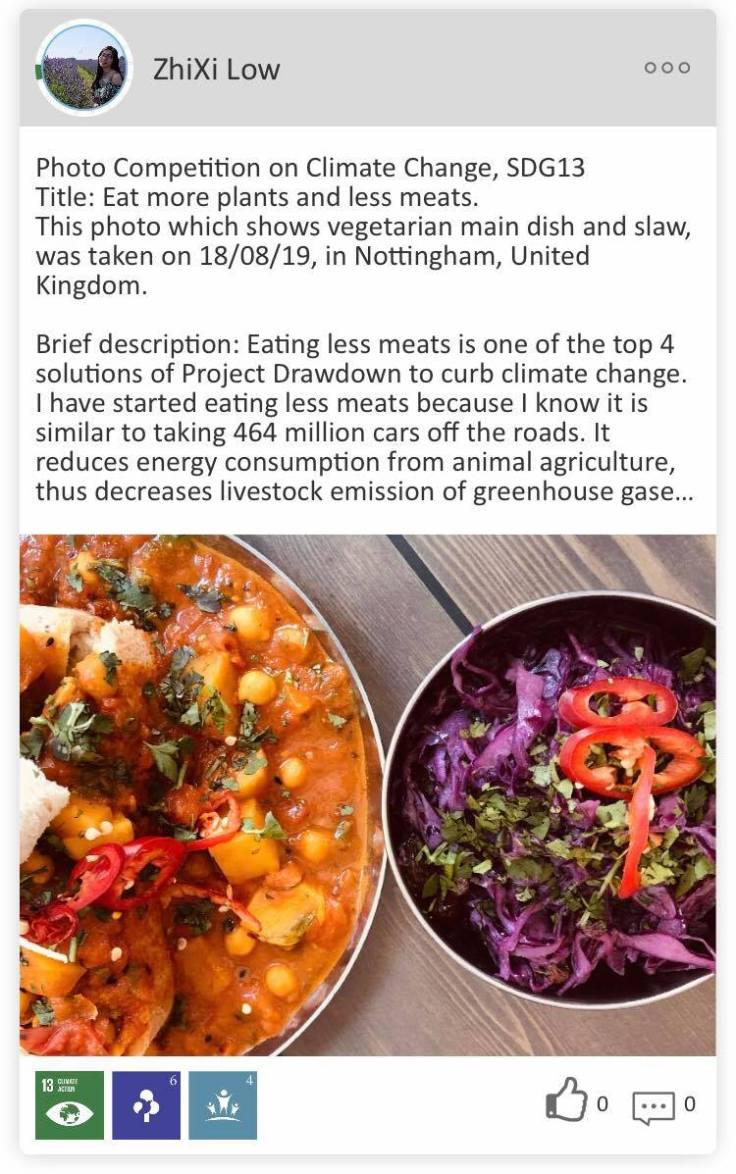
Task: Visit the ZhiXi Low username
Action: [x=216, y=69]
